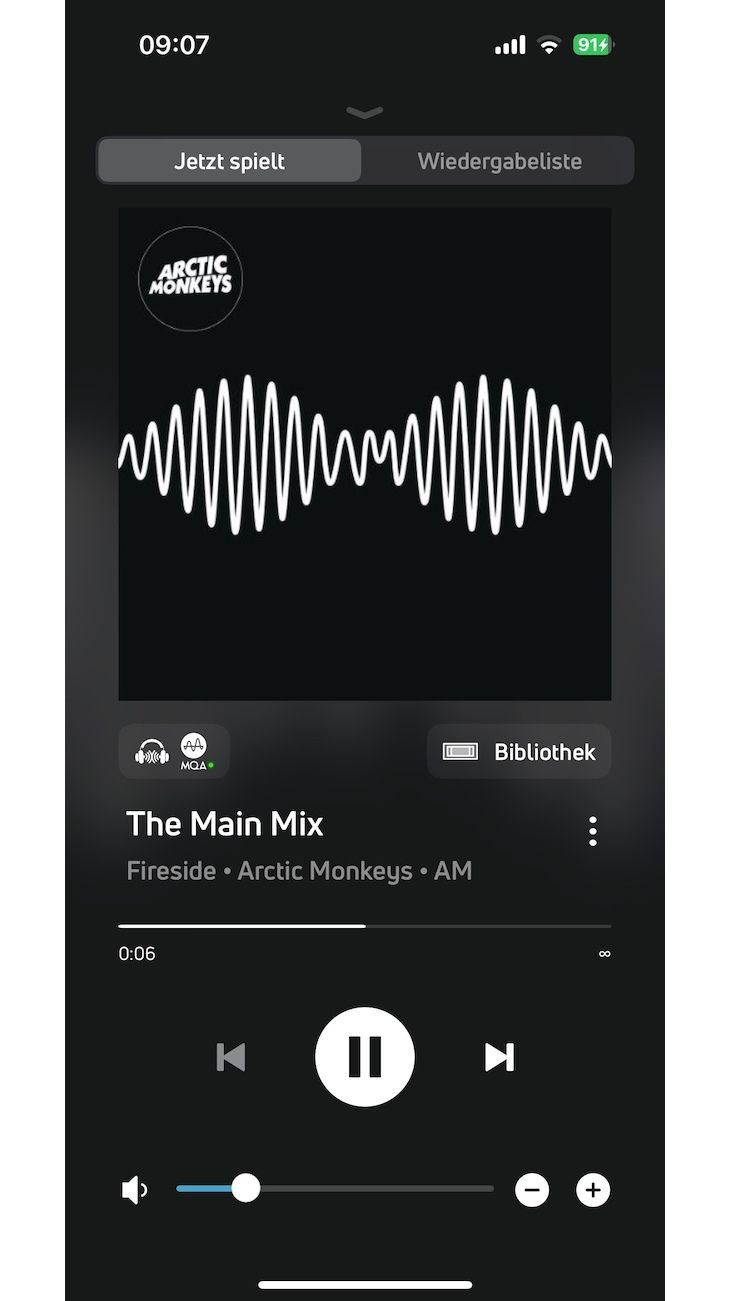
Task: Tap the infinity repeat symbol
Action: click(604, 953)
